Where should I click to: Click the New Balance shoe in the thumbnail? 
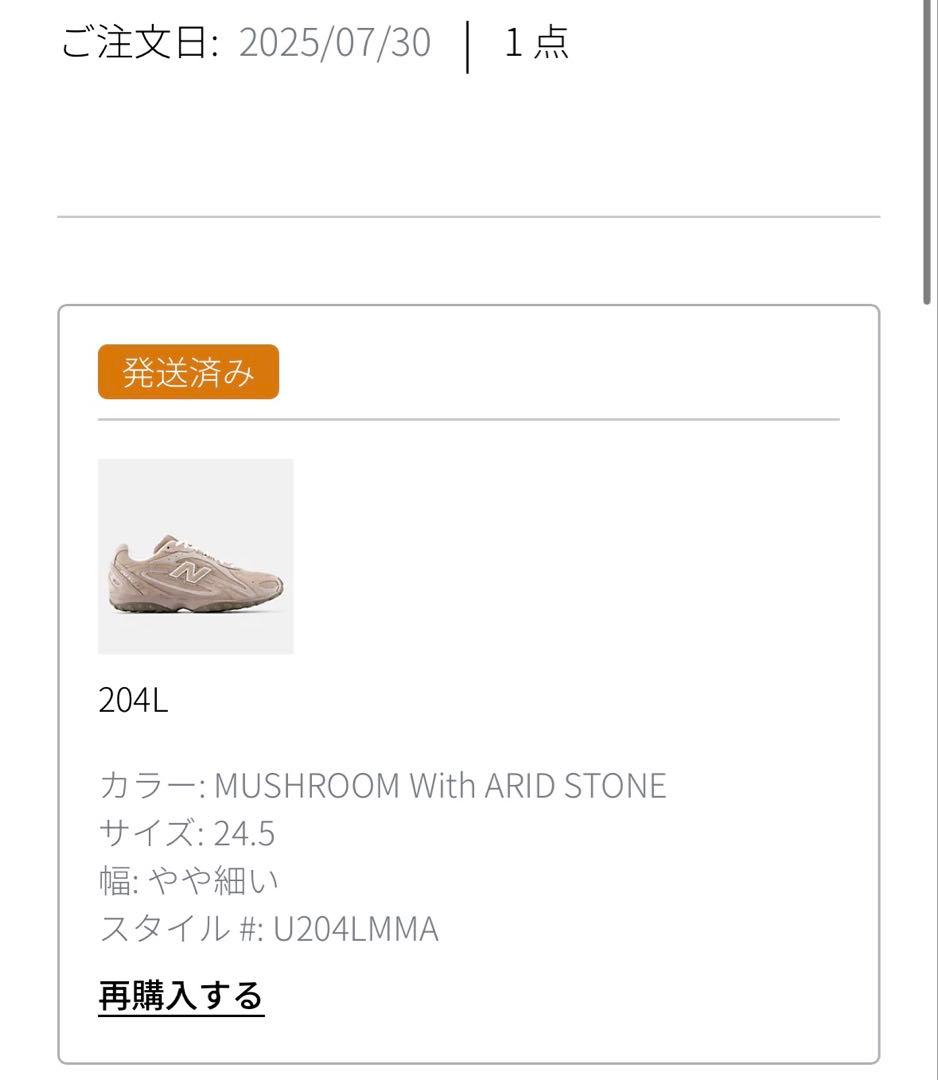tap(193, 573)
